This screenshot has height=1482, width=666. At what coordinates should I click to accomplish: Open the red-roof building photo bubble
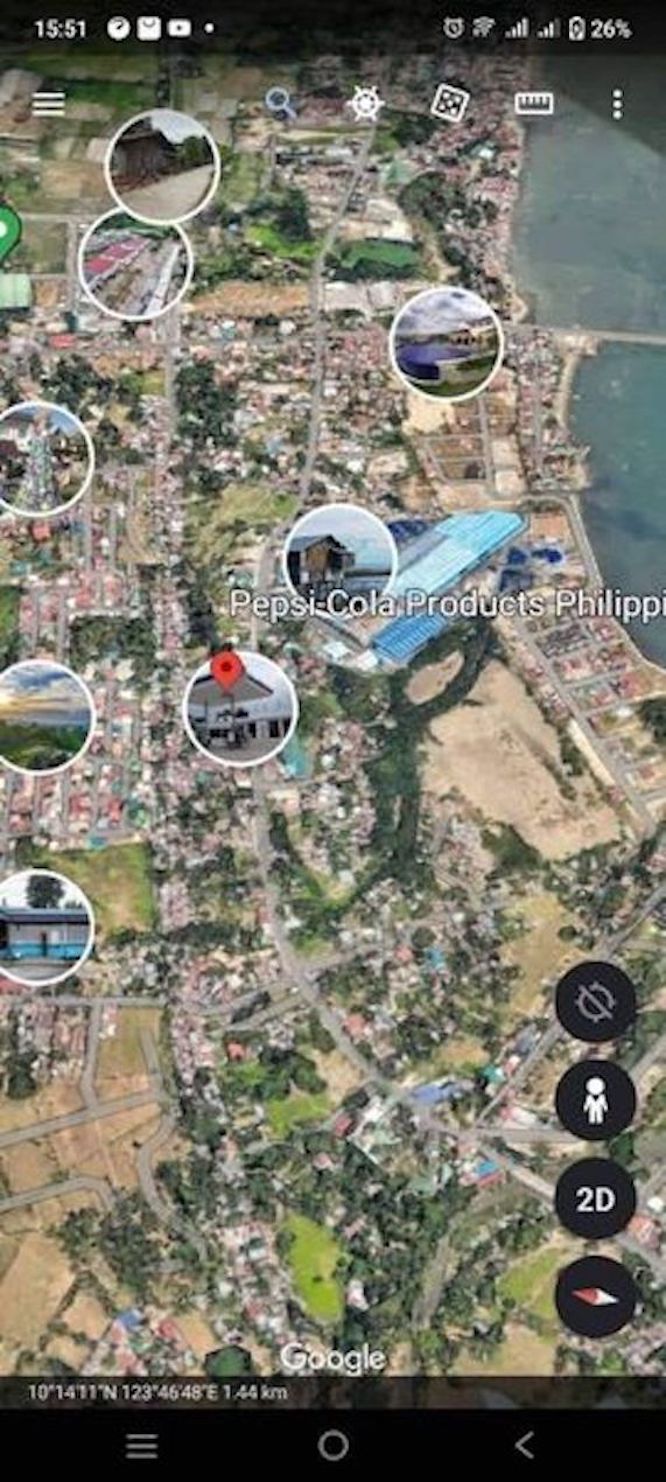pyautogui.click(x=135, y=266)
